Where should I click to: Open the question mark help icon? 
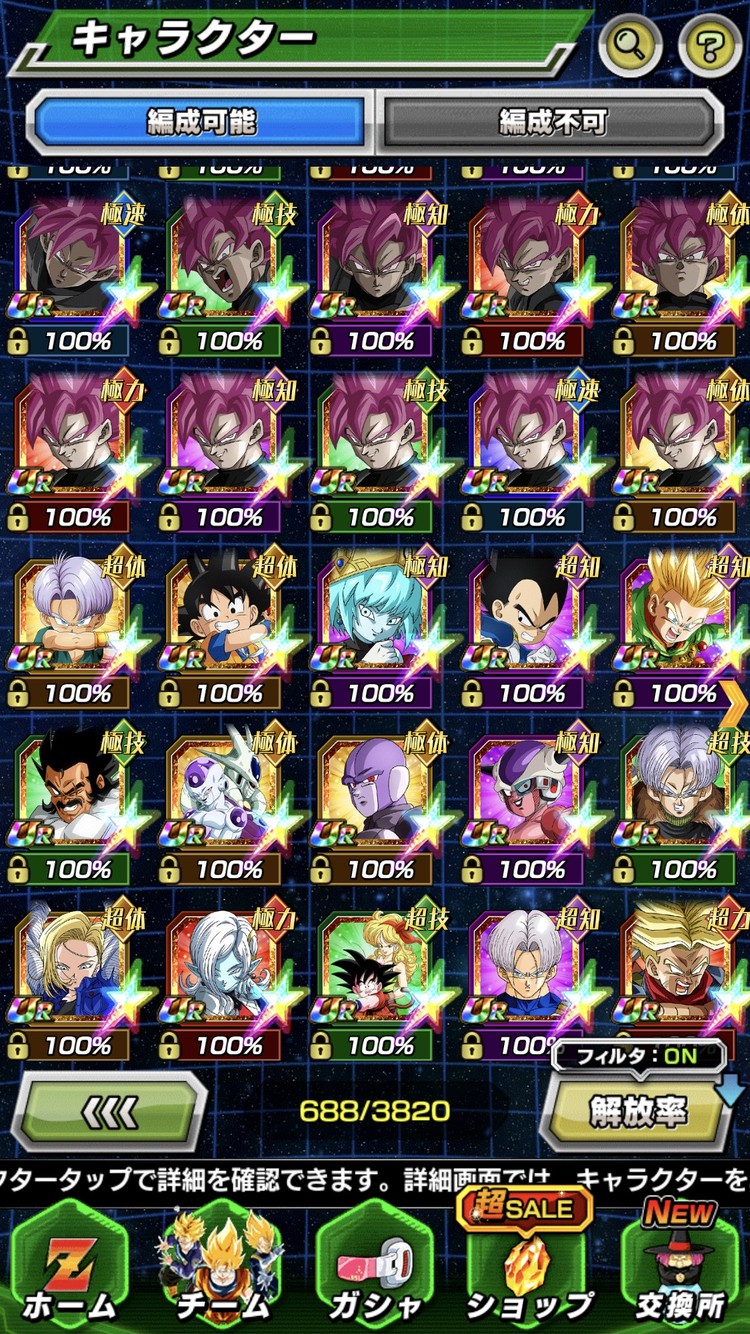pos(710,44)
